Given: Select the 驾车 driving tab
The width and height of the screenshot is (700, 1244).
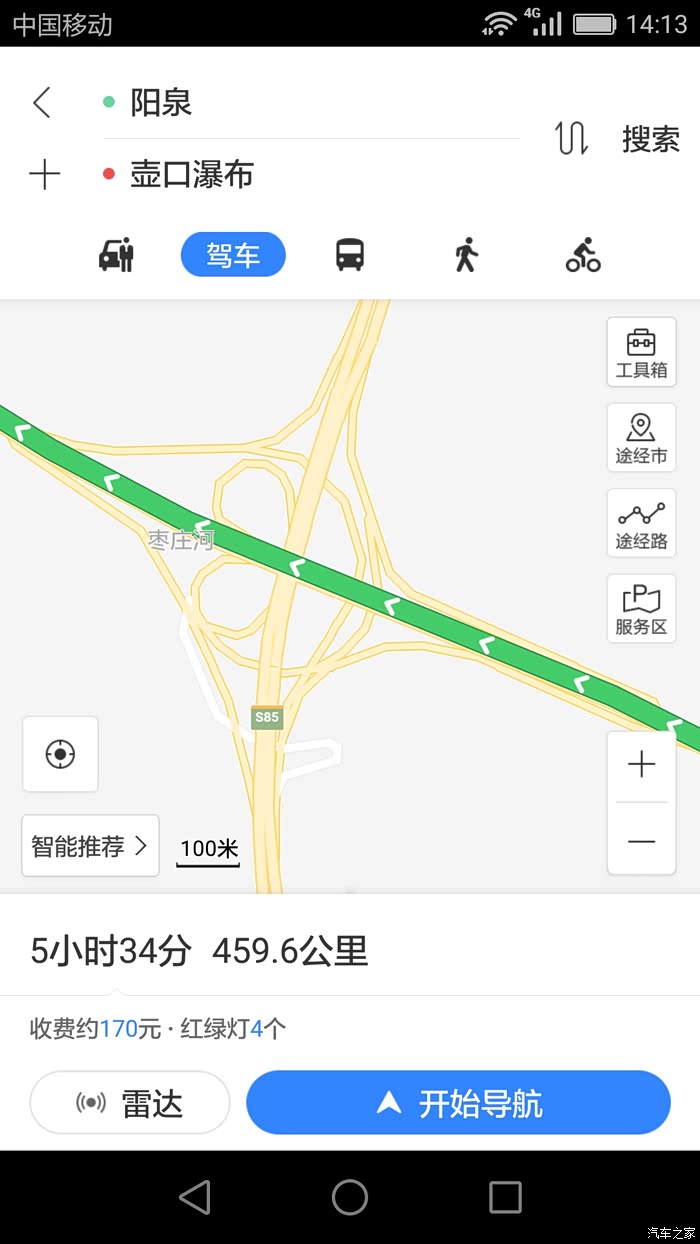Looking at the screenshot, I should [233, 255].
